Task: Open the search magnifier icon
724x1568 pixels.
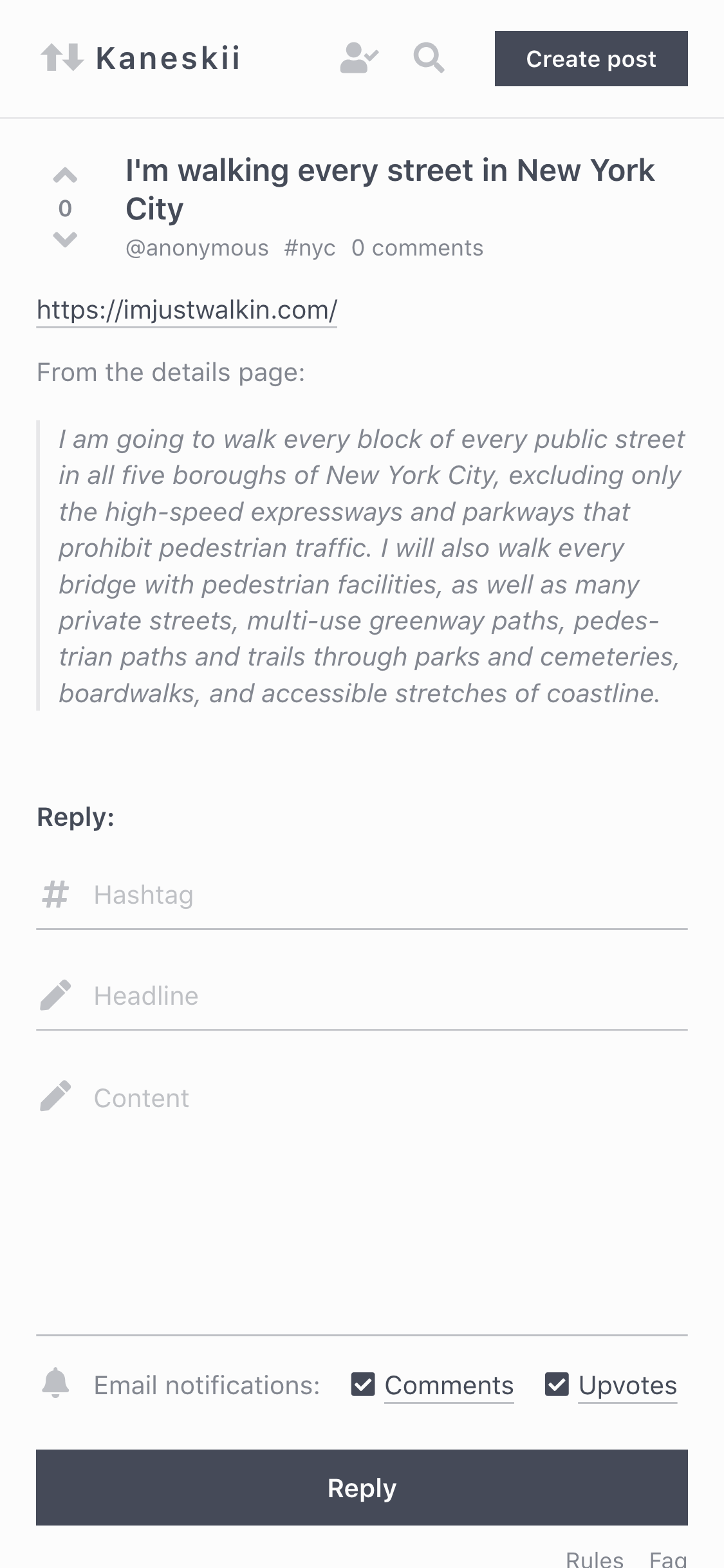Action: [429, 58]
